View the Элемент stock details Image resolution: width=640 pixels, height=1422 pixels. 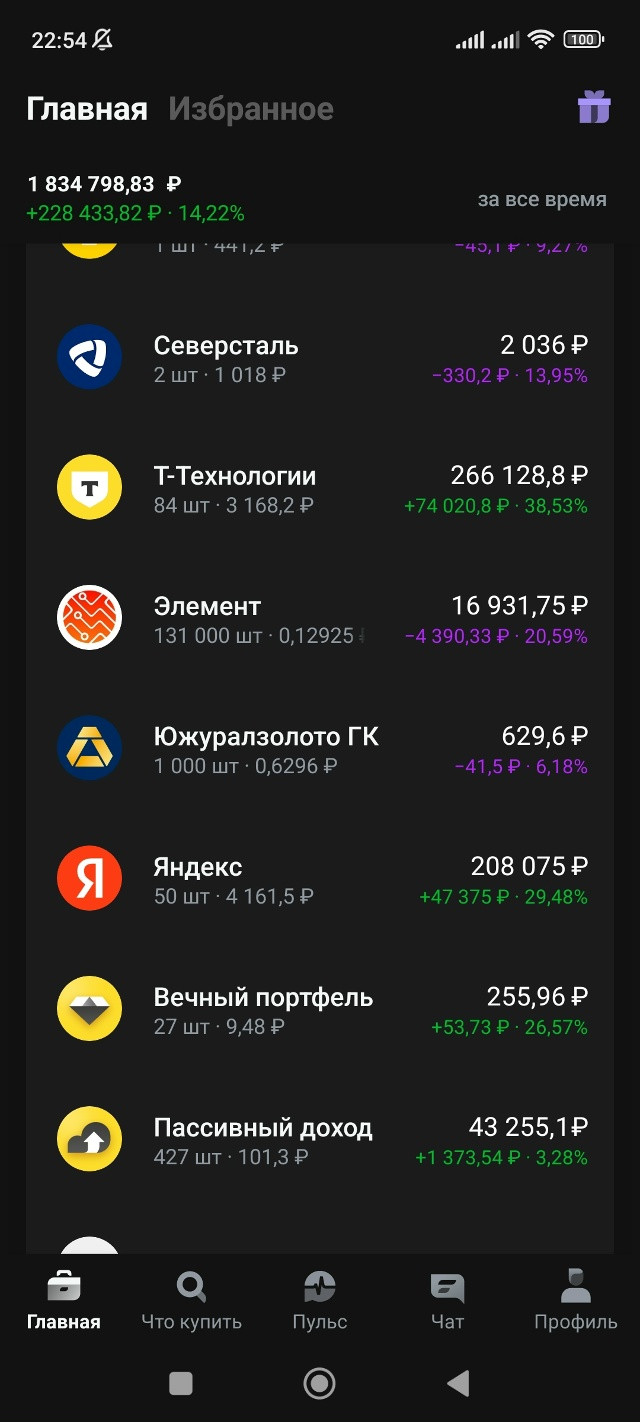(320, 620)
